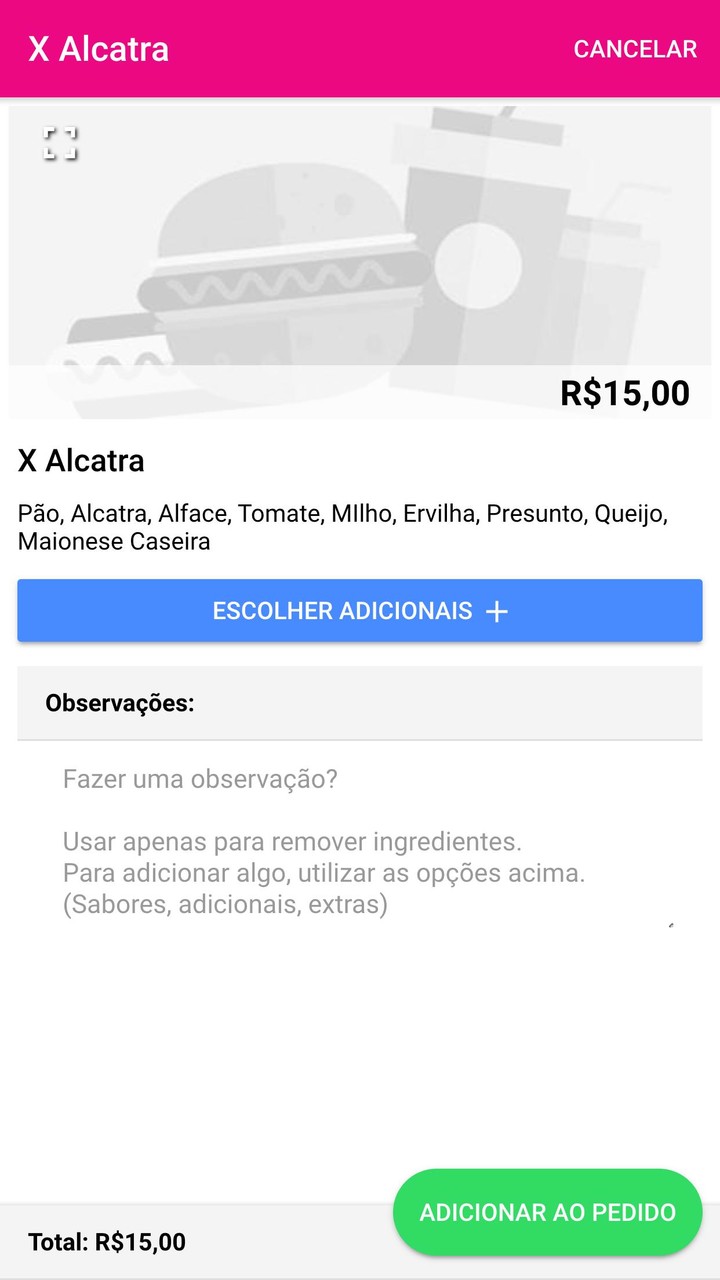Focus the 'Fazer uma observação?' input field
This screenshot has height=1280, width=720.
tap(200, 778)
